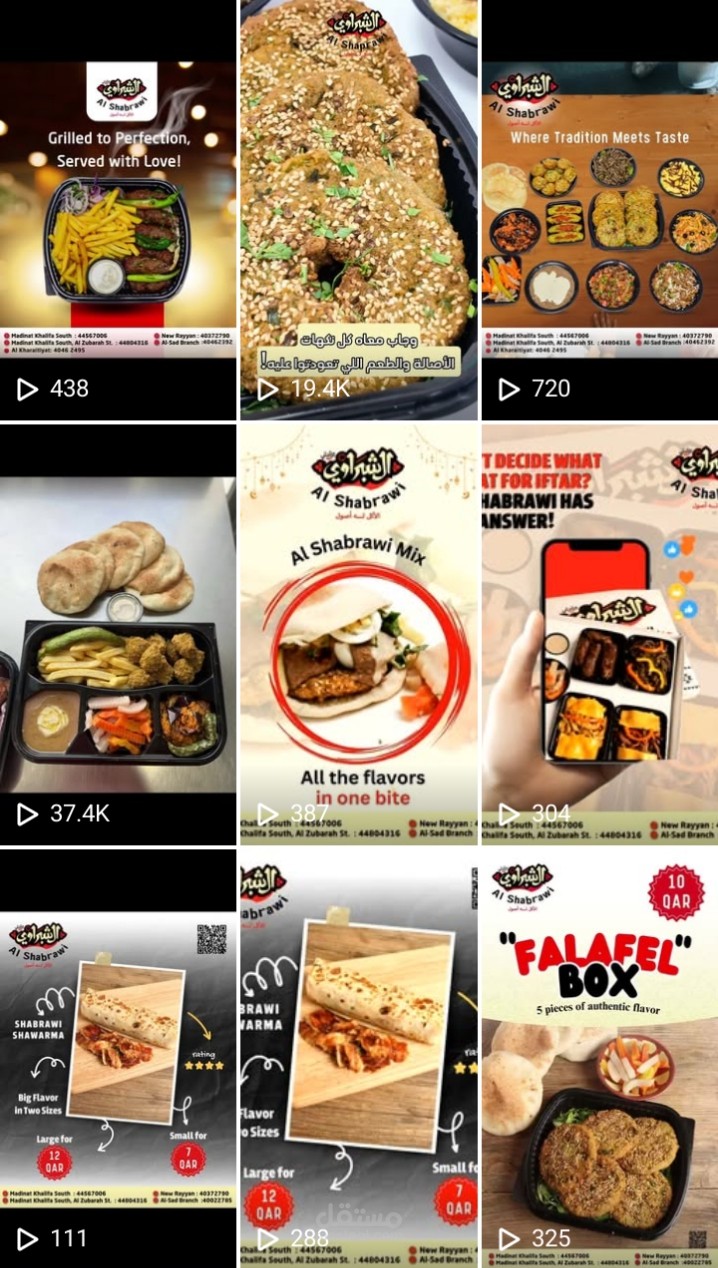Viewport: 718px width, 1268px height.
Task: Open the meal tray video with 37.4K views
Action: click(x=118, y=634)
